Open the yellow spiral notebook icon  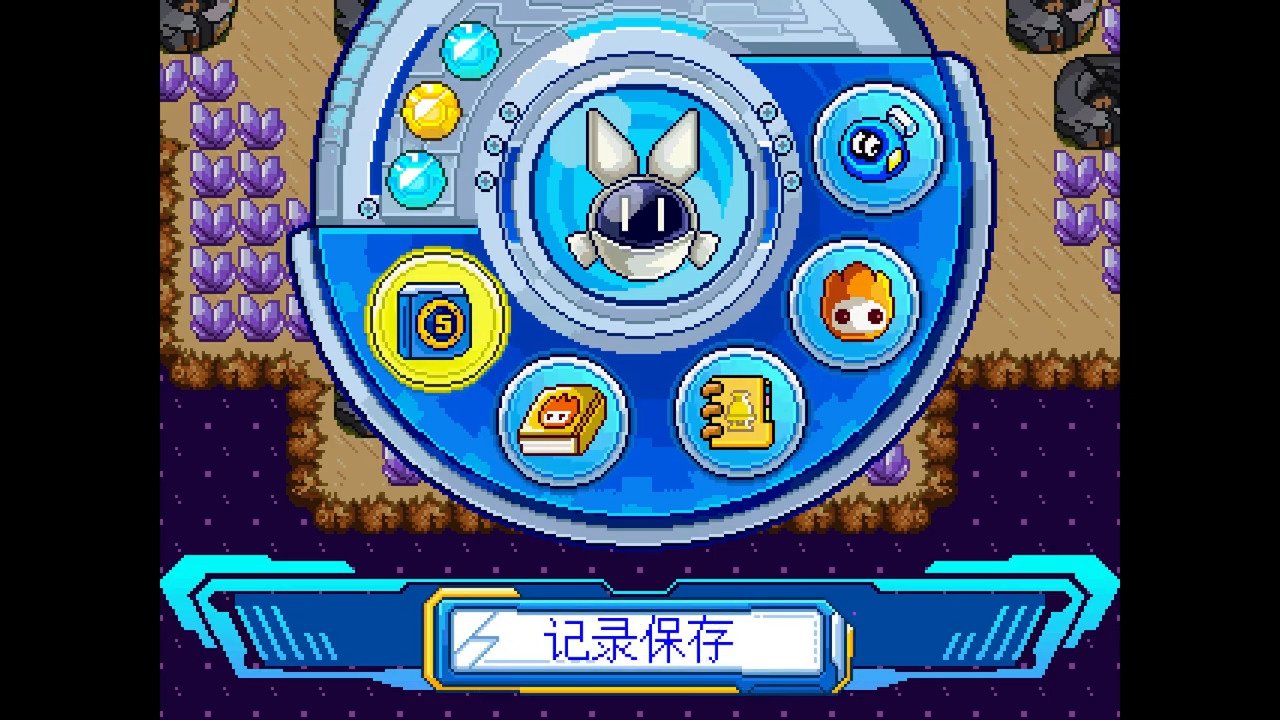tap(740, 412)
